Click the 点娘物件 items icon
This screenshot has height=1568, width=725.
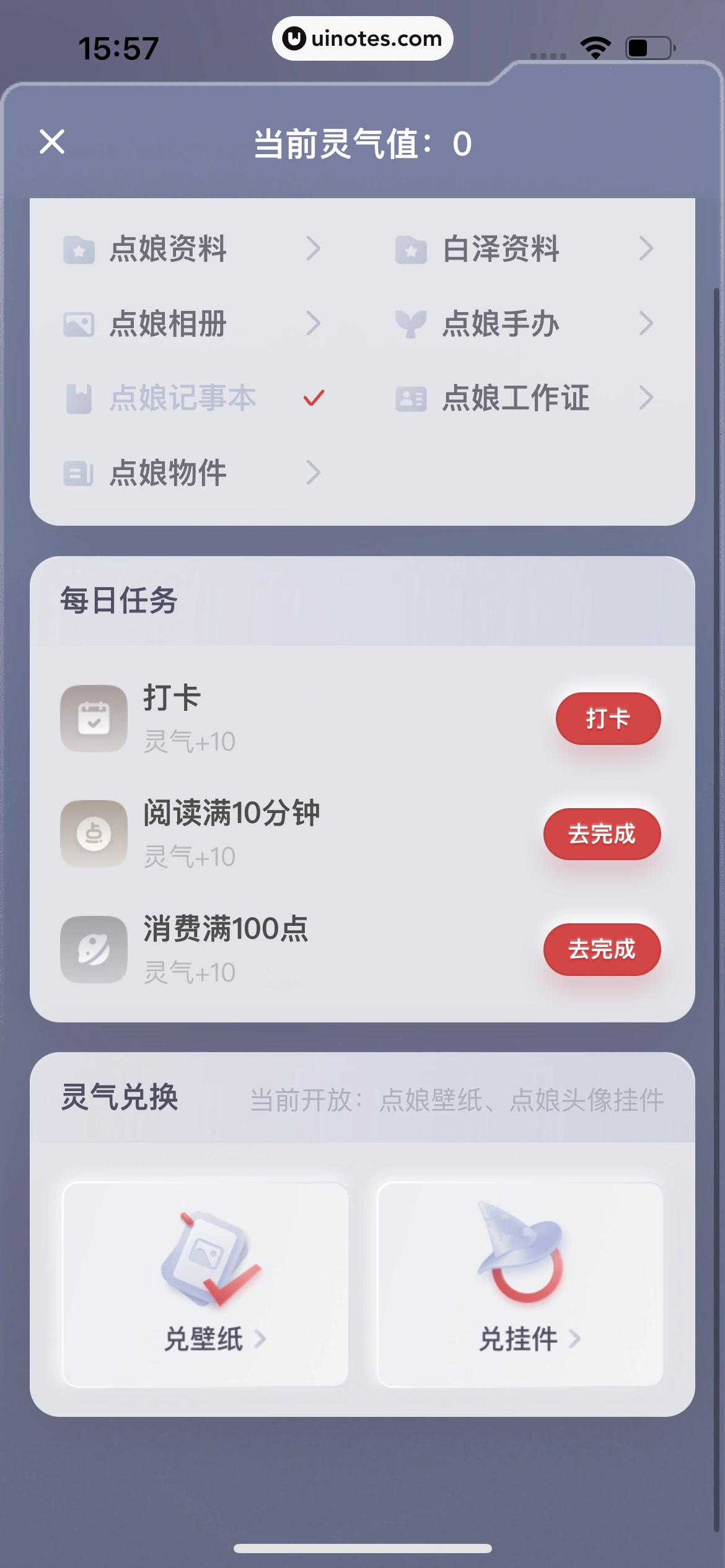click(78, 473)
